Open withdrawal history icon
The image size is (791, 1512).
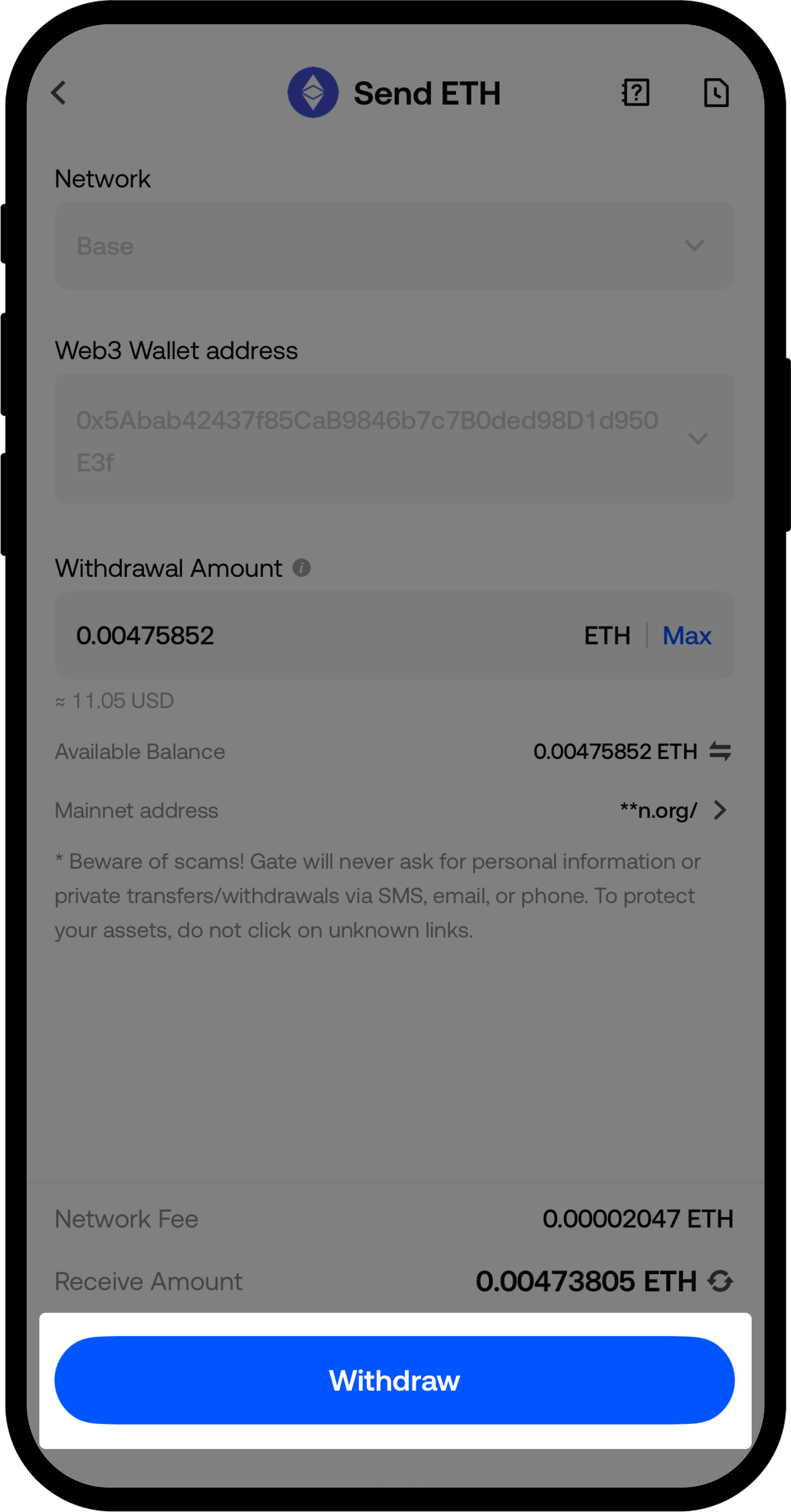coord(716,93)
